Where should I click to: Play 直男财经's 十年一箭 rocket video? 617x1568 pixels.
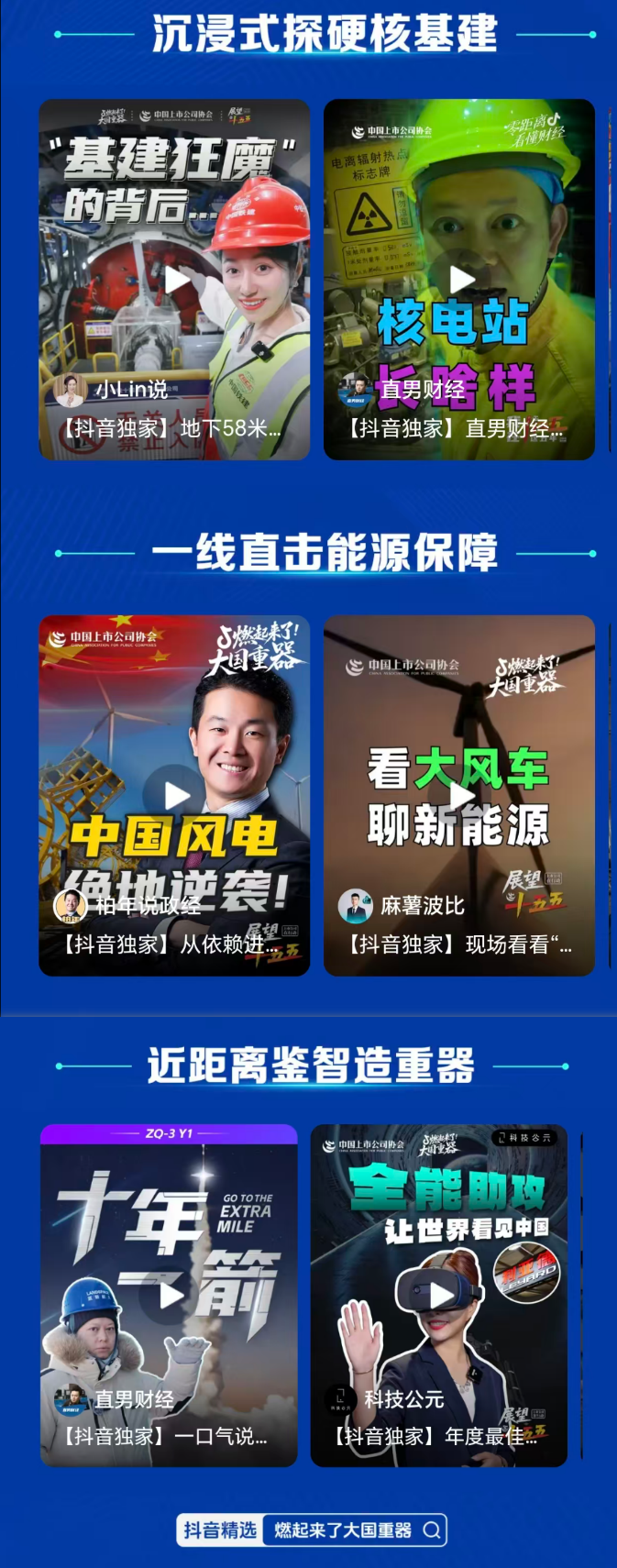pos(170,1295)
